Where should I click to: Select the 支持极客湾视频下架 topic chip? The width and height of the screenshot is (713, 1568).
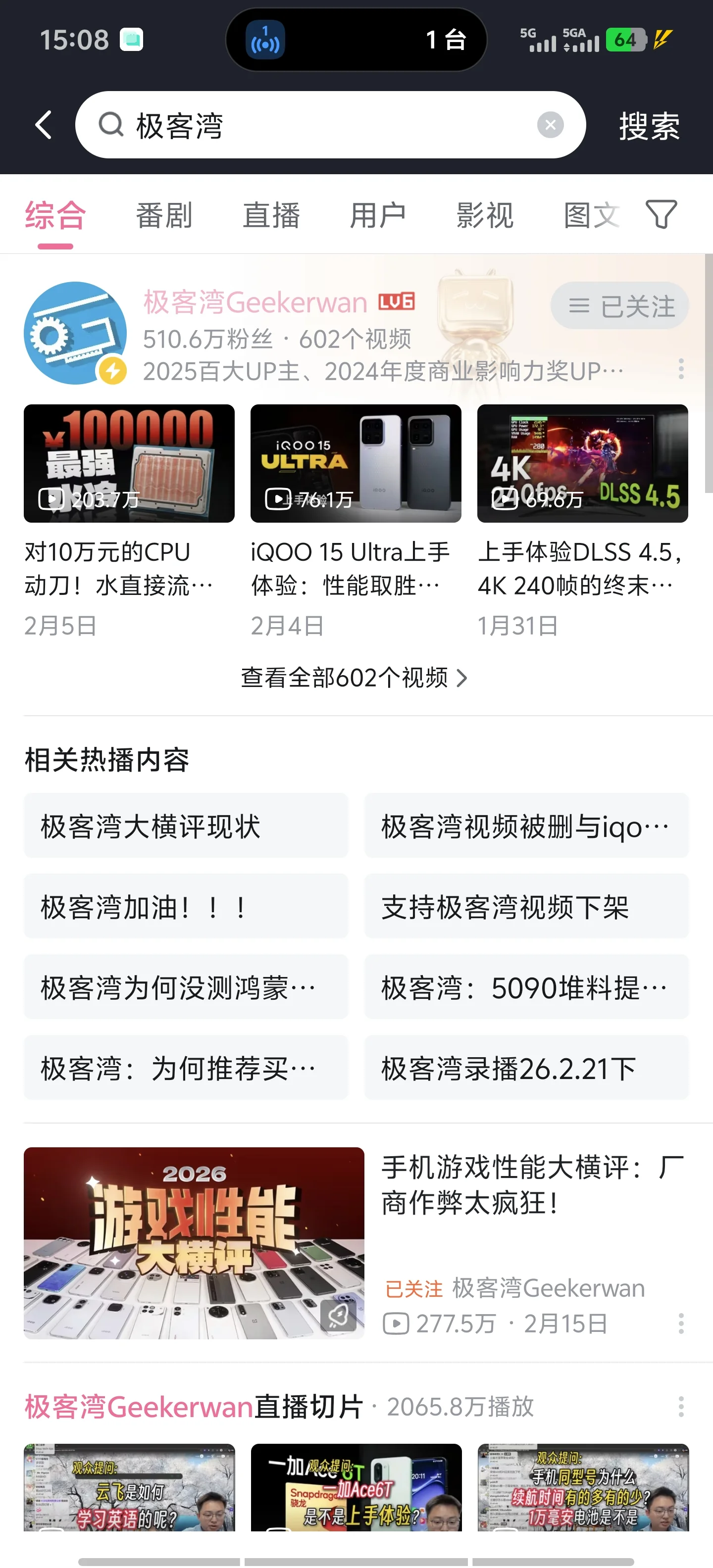pyautogui.click(x=526, y=906)
